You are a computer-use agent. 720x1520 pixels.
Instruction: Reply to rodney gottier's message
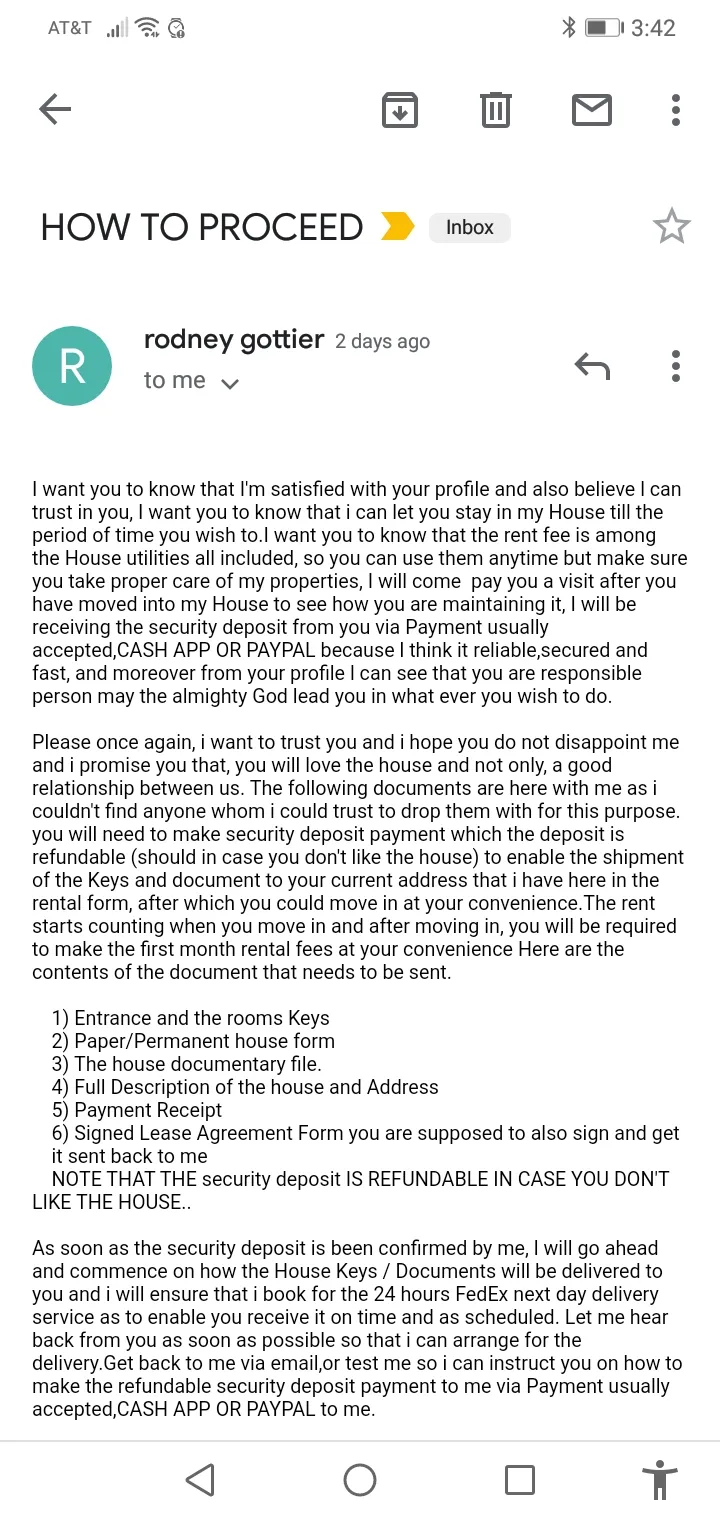tap(592, 366)
